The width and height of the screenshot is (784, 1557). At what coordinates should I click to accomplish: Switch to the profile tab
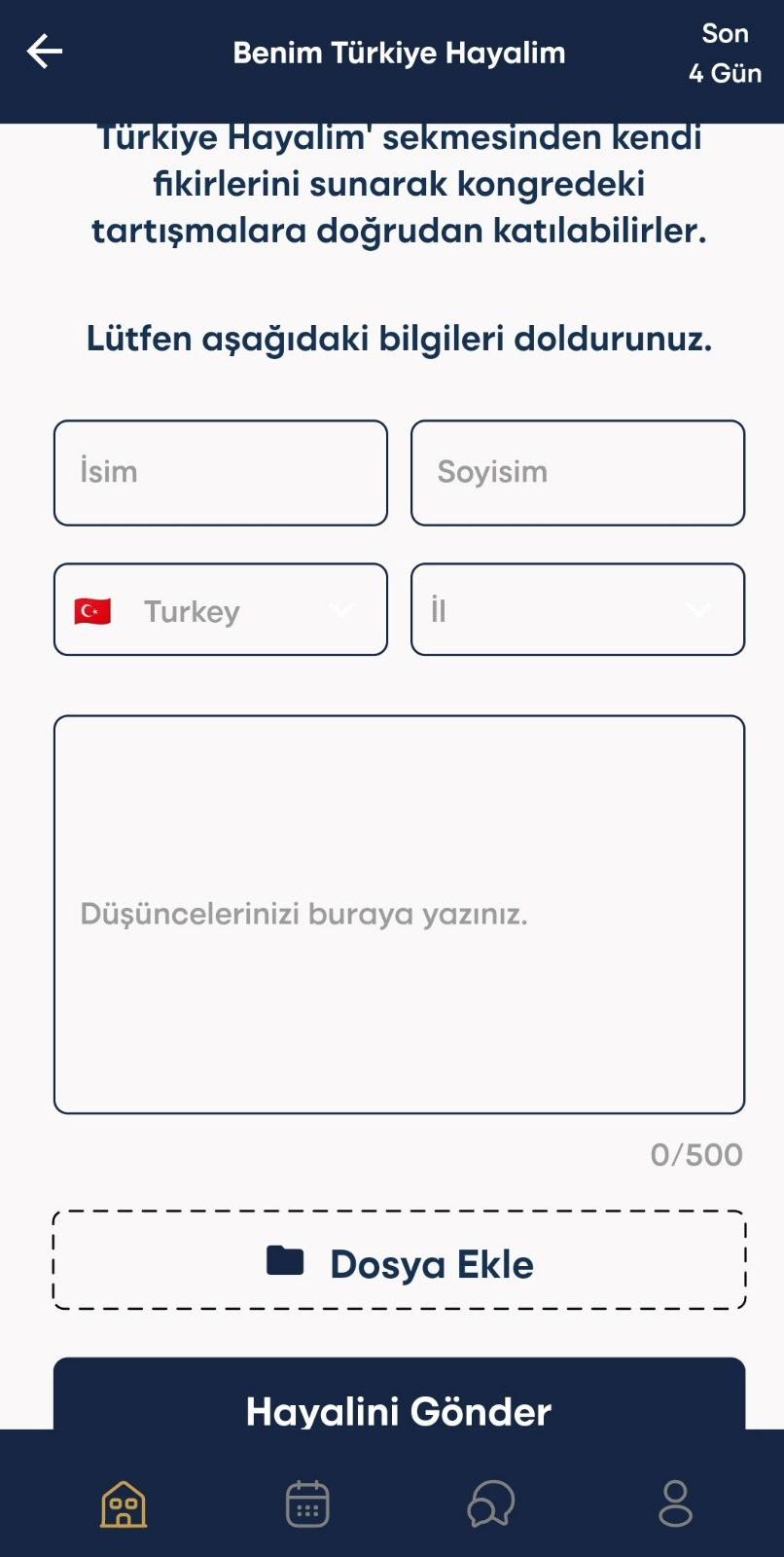point(675,1503)
